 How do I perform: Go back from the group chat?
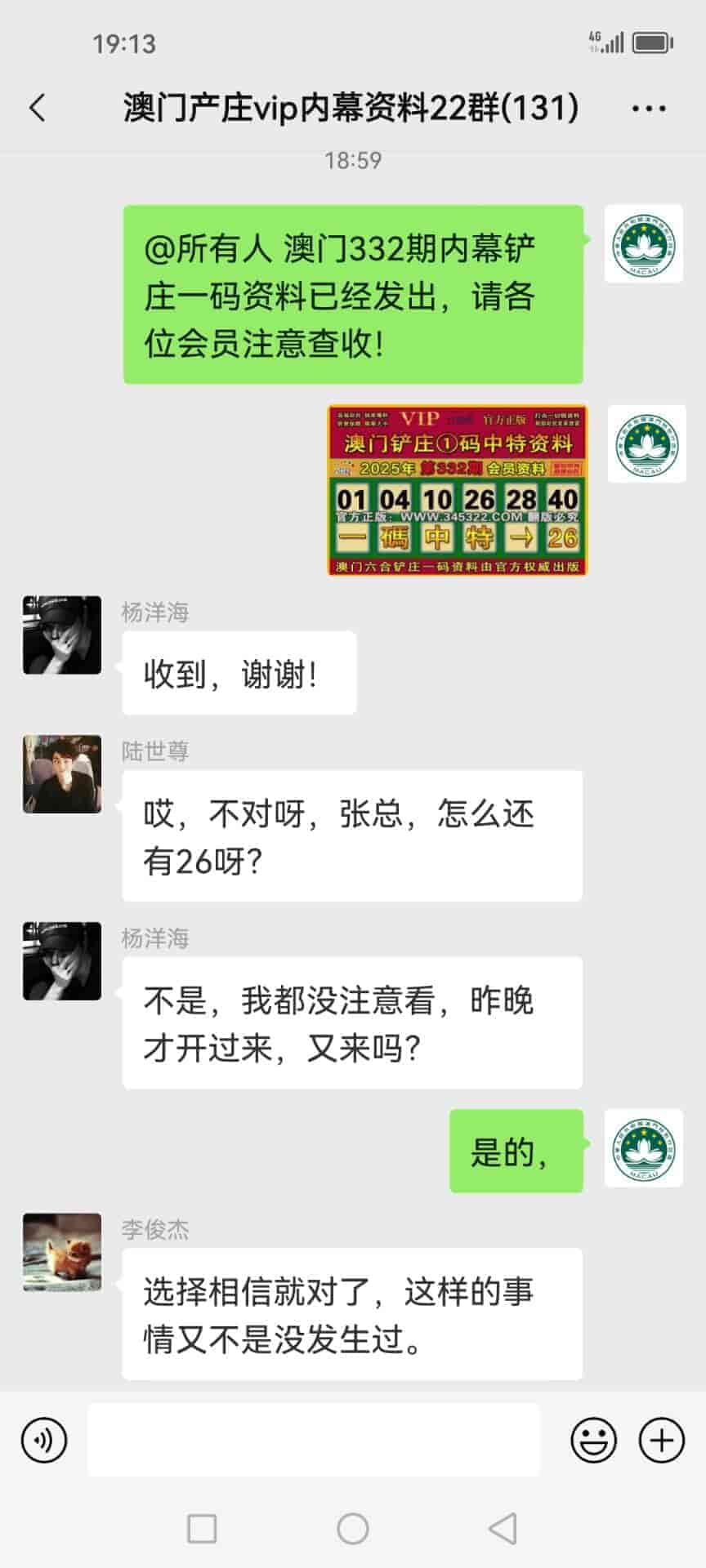(x=38, y=108)
